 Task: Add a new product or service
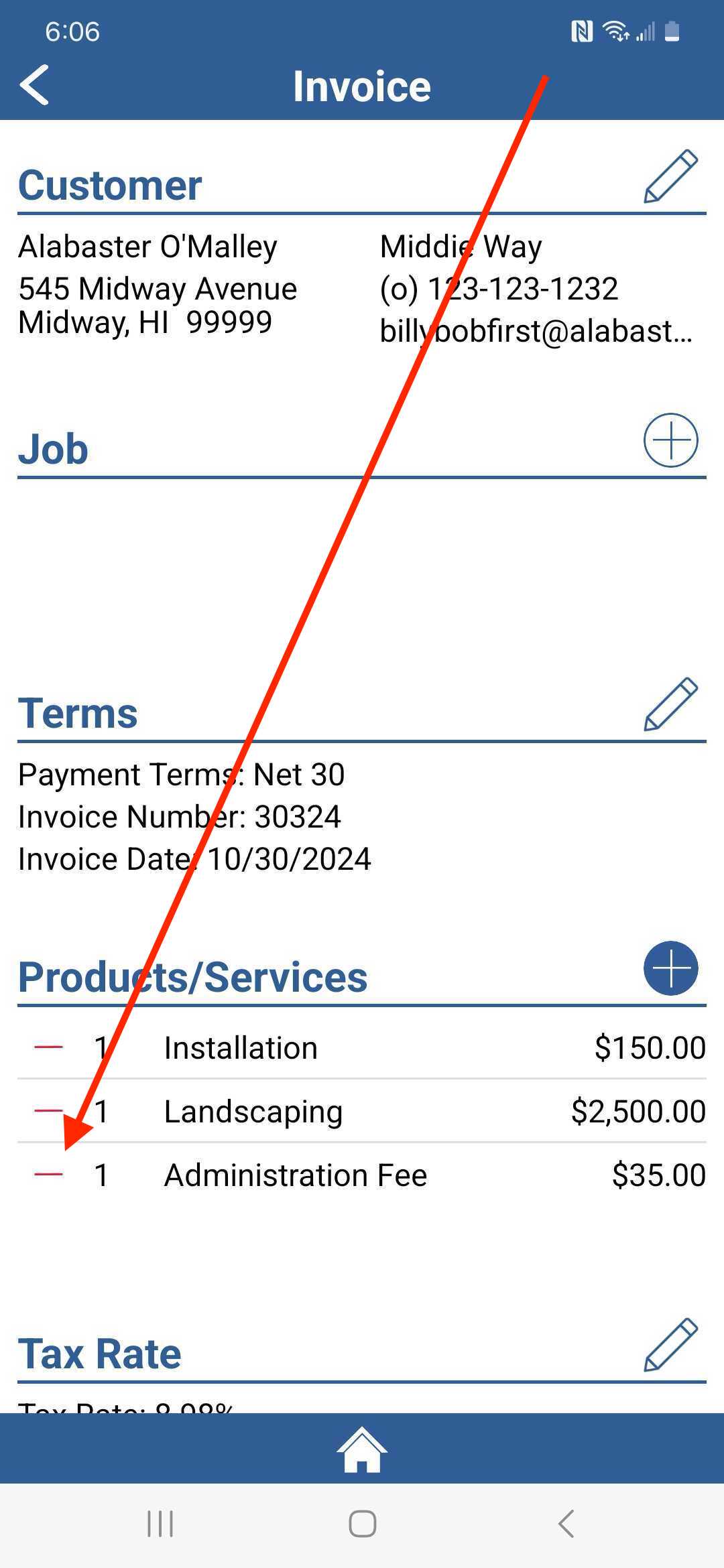click(x=670, y=968)
